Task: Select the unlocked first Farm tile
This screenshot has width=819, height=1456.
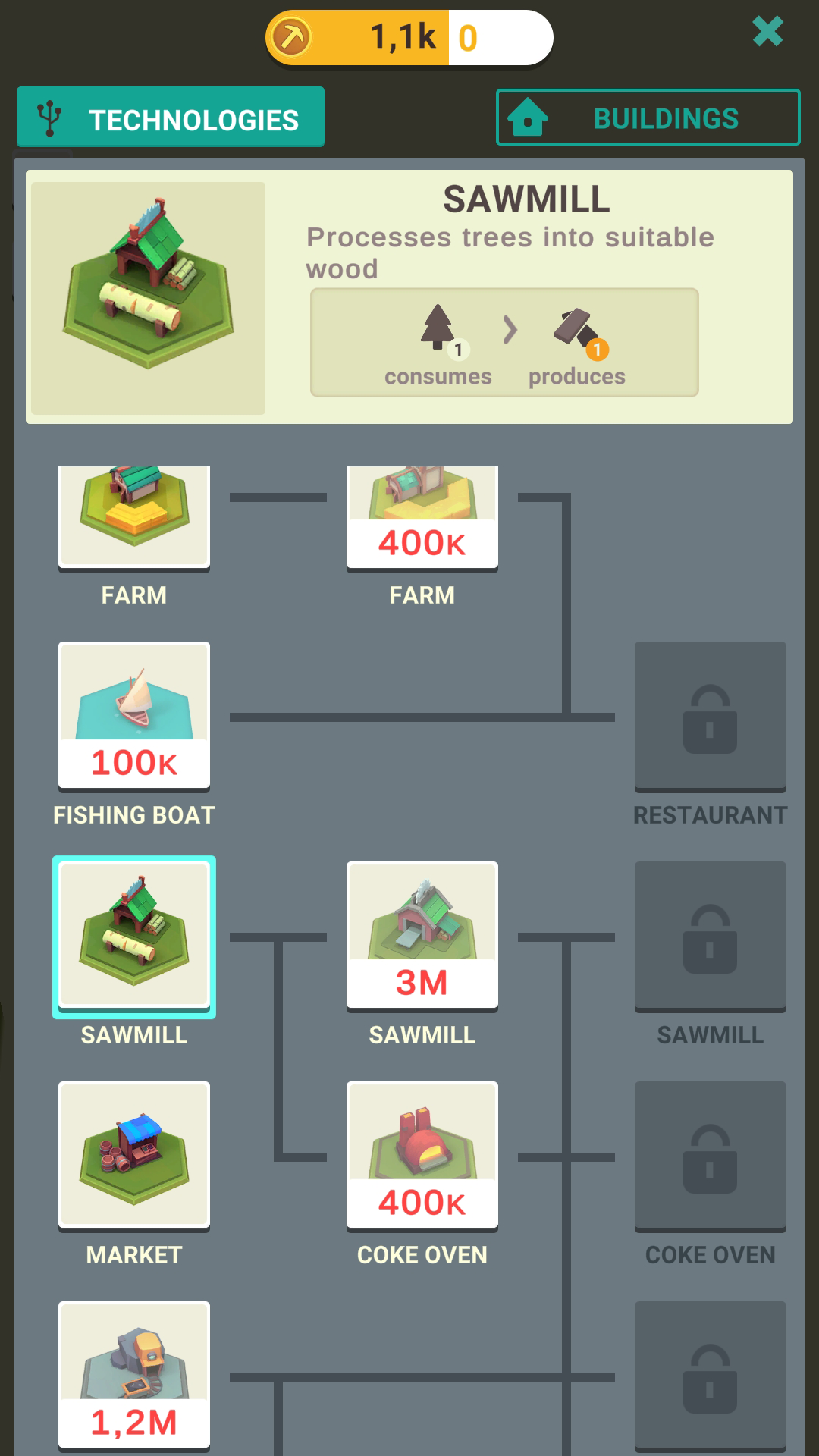Action: point(134,516)
